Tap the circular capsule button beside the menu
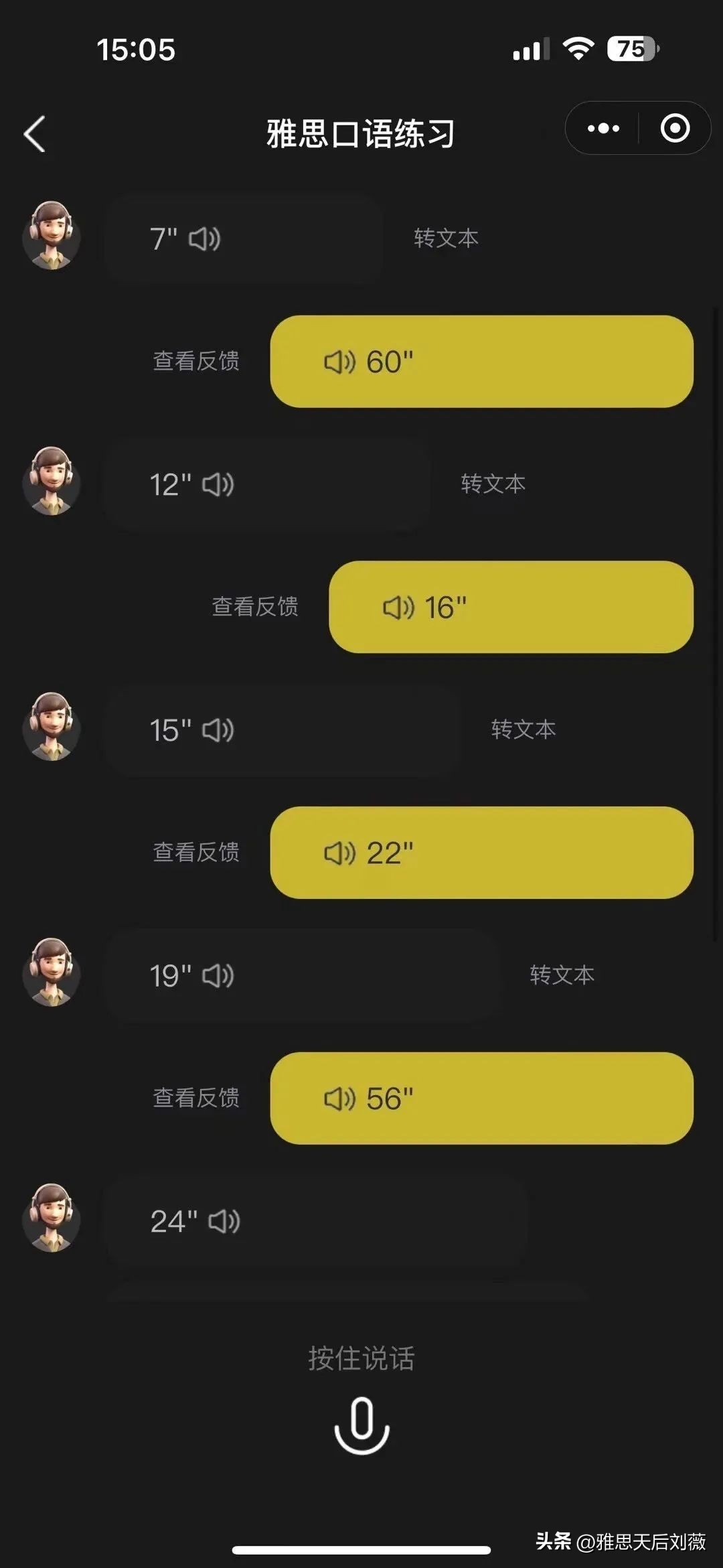The width and height of the screenshot is (723, 1568). point(675,128)
